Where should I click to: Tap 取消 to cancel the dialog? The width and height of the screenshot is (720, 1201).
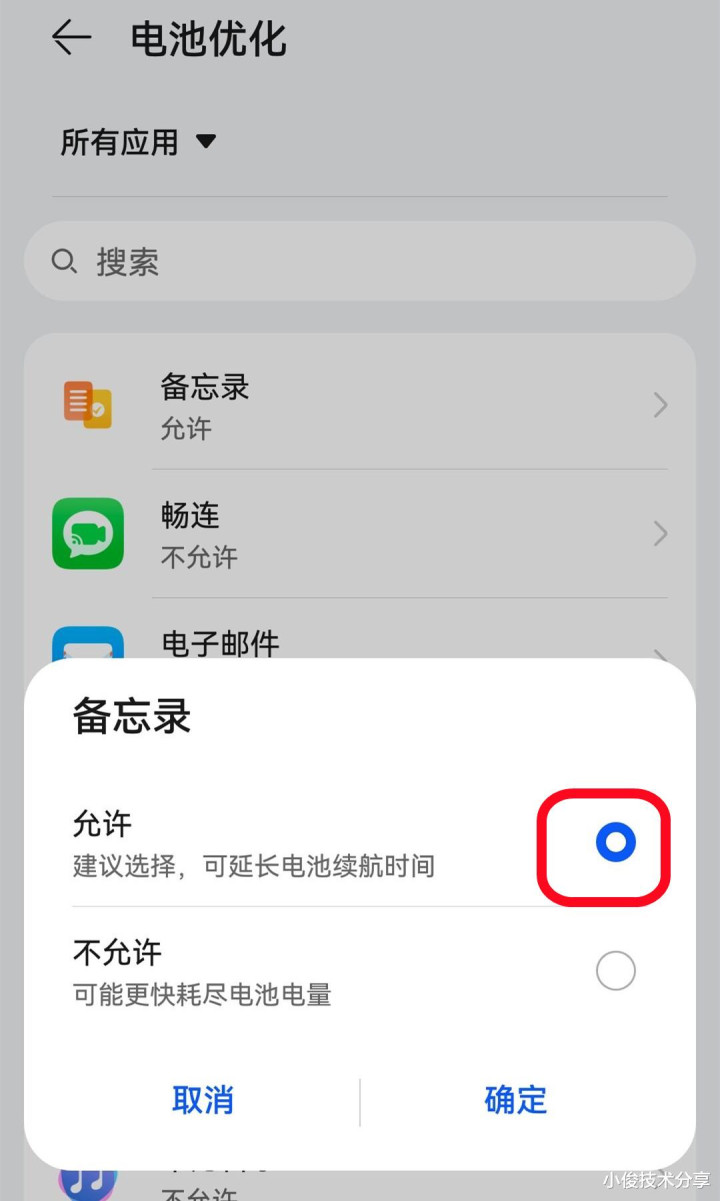point(203,1100)
